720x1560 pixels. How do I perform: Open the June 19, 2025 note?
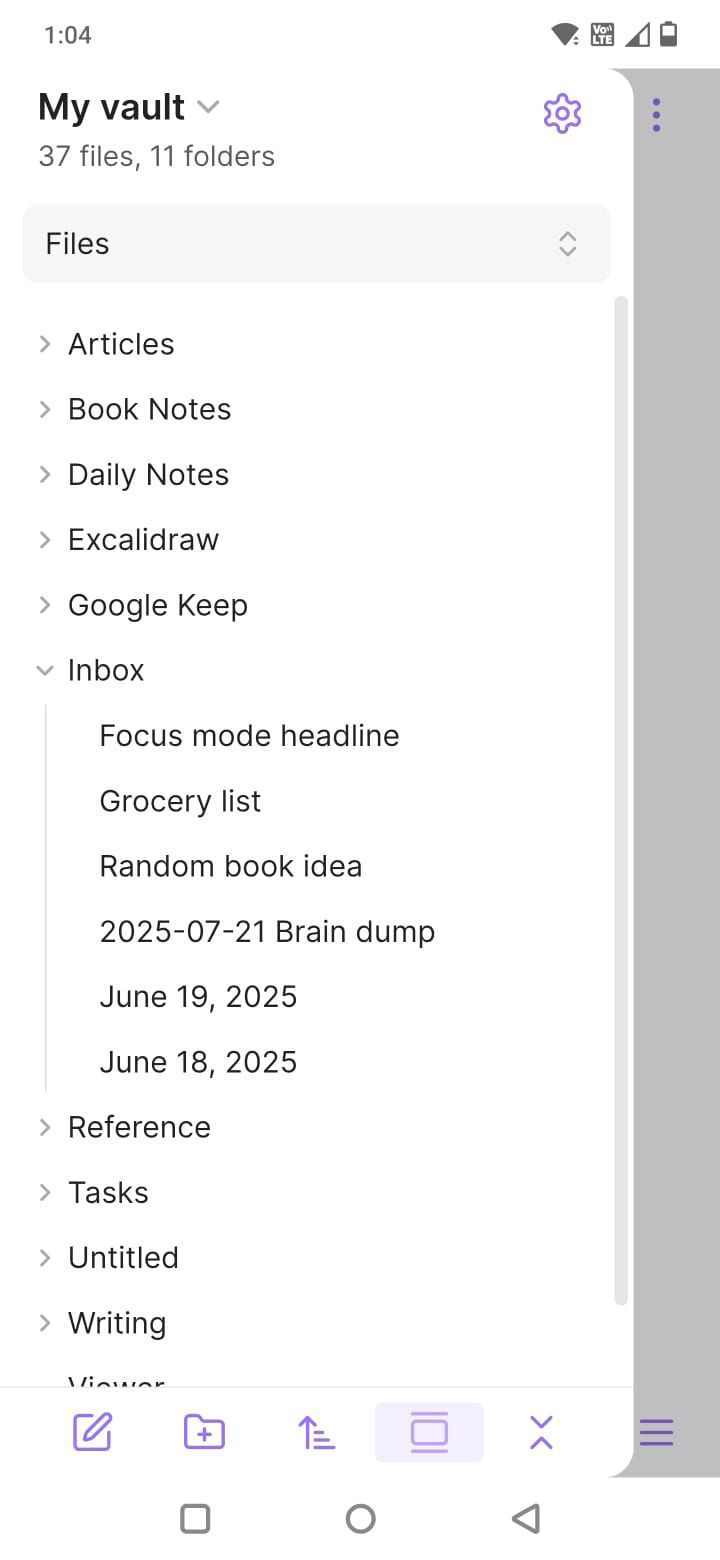point(198,996)
